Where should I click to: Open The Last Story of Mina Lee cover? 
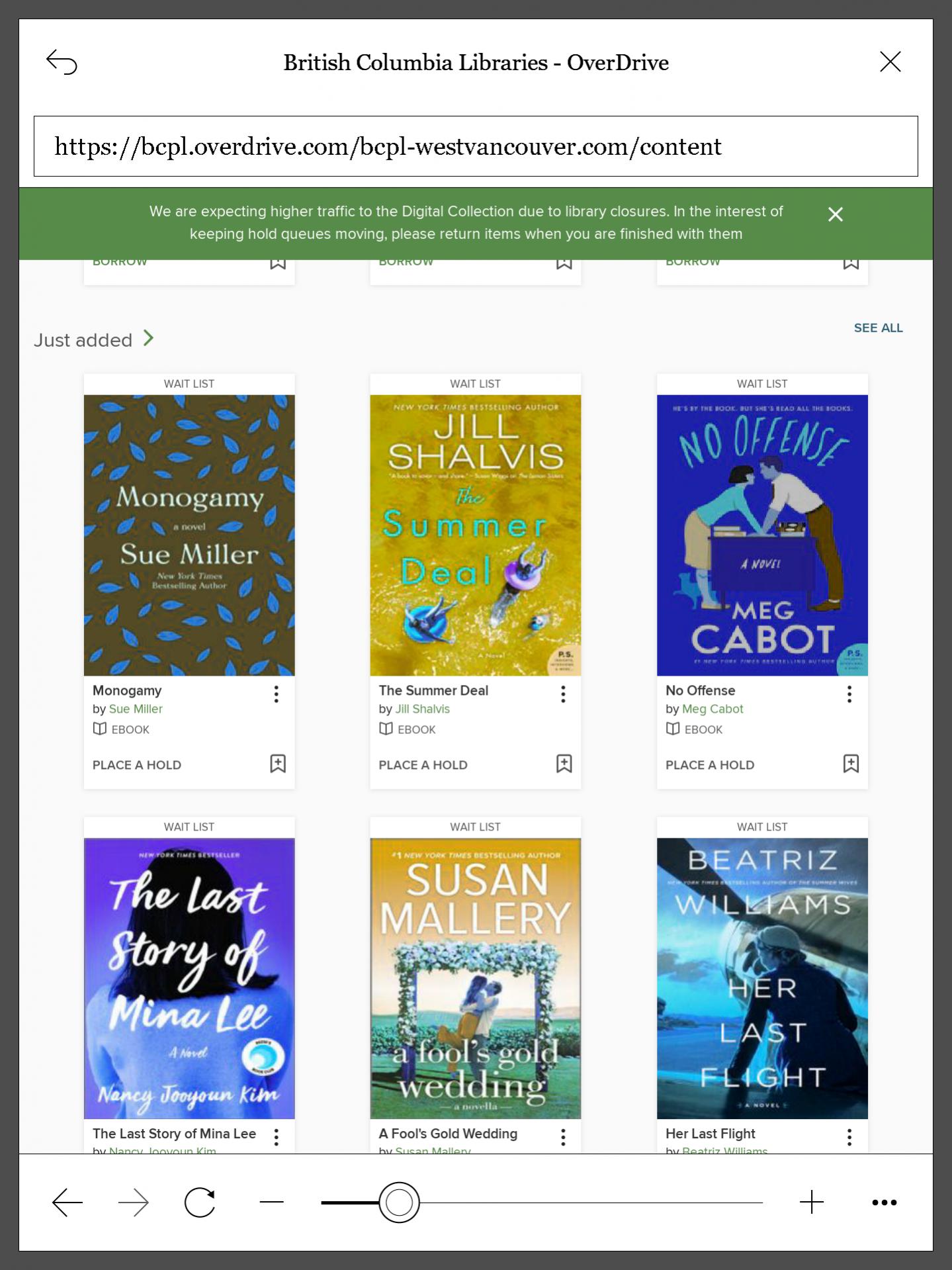(189, 977)
